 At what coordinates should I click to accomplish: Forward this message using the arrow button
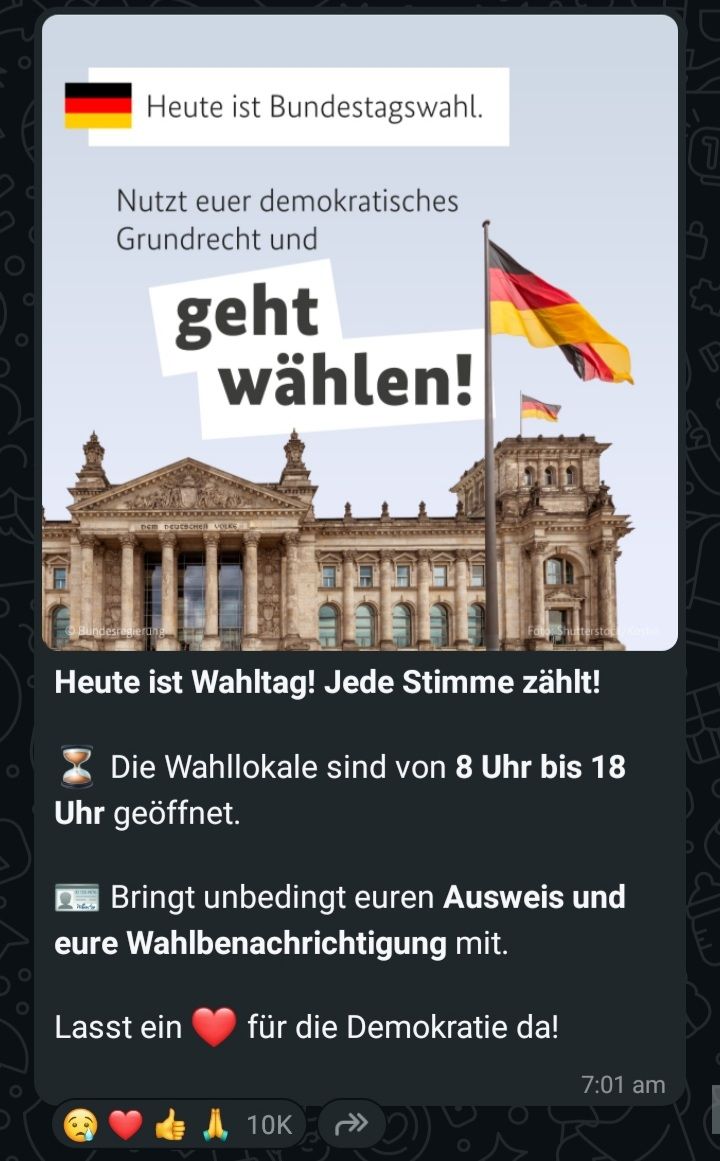click(351, 1125)
